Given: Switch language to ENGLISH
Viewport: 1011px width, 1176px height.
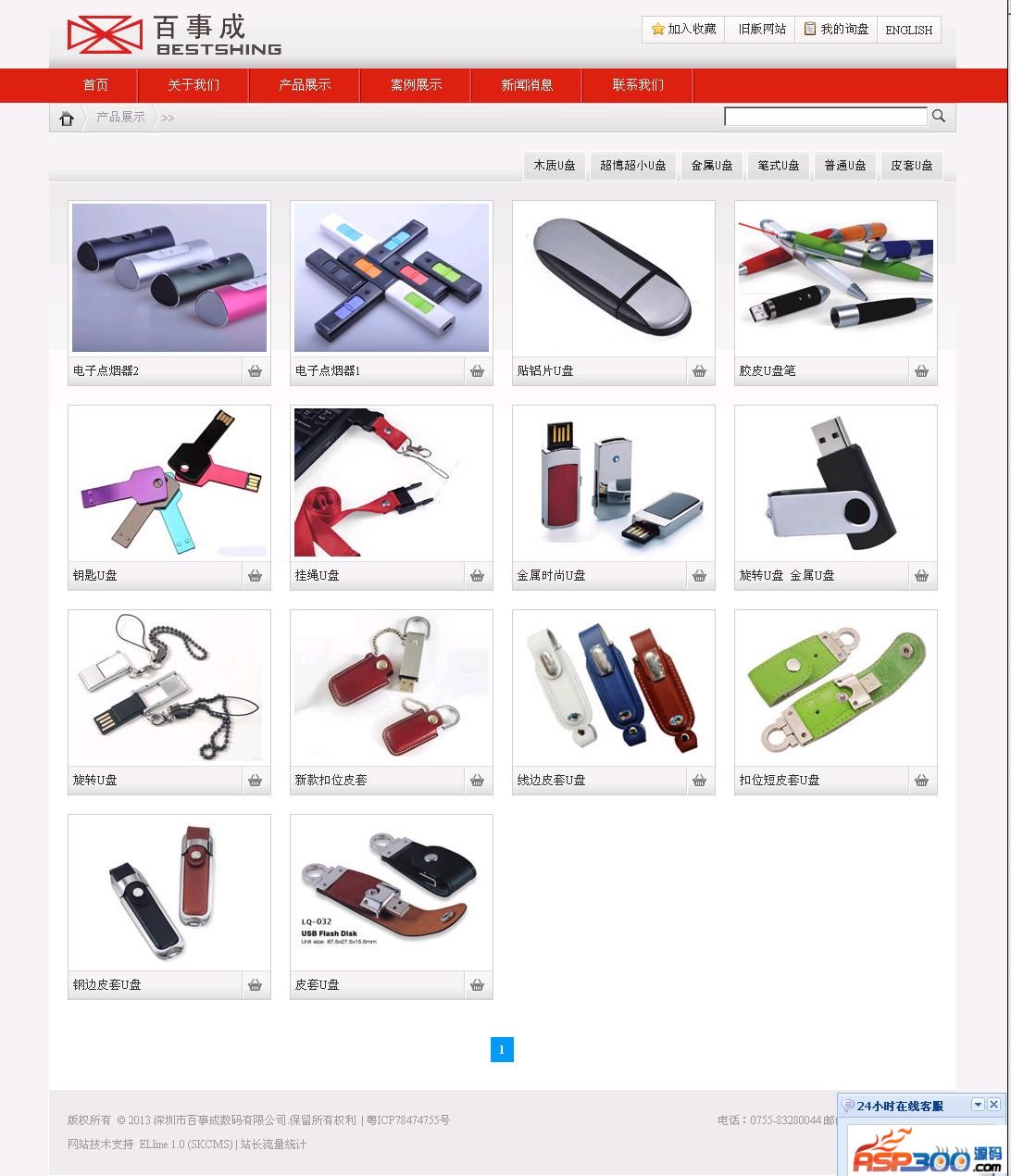Looking at the screenshot, I should 908,30.
